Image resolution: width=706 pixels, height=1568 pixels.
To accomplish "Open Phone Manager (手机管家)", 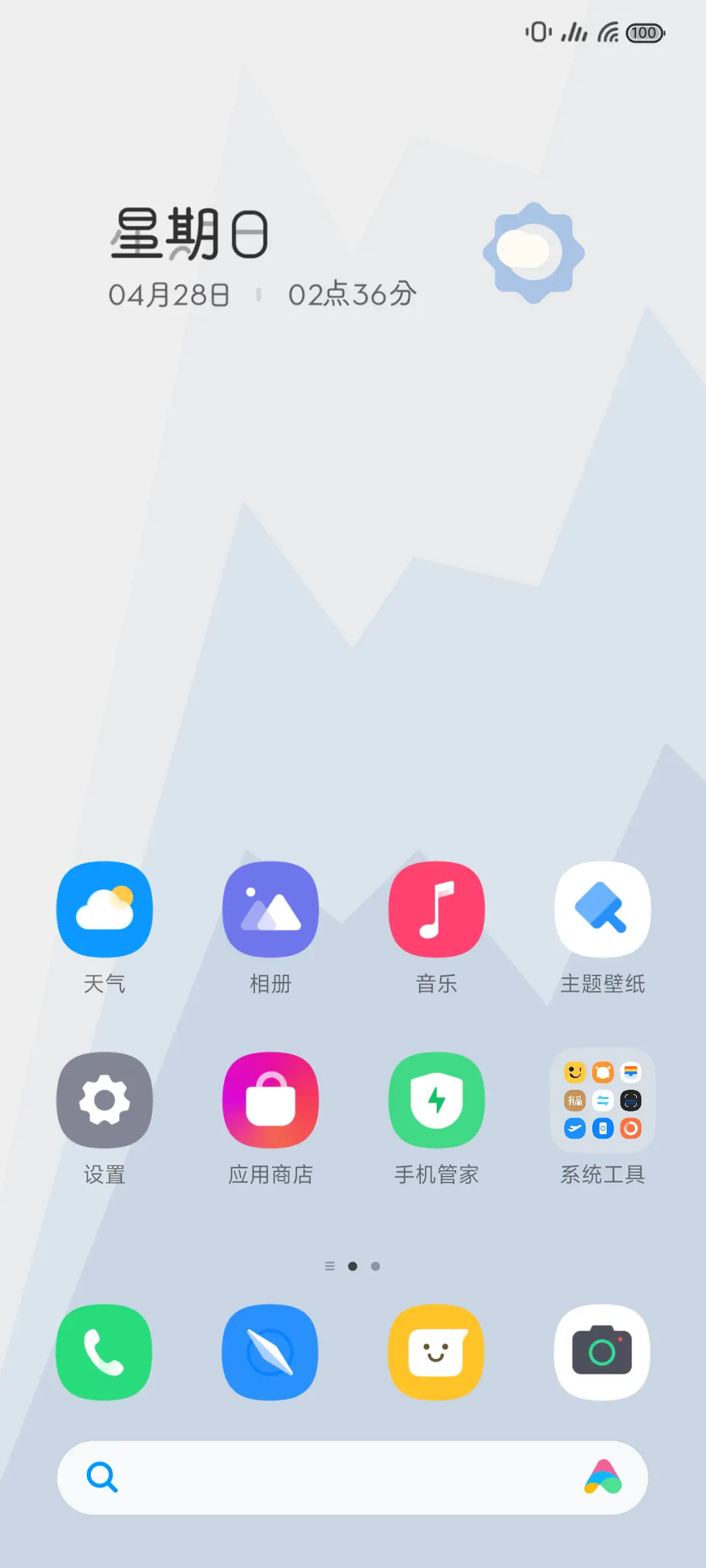I will pos(437,1100).
